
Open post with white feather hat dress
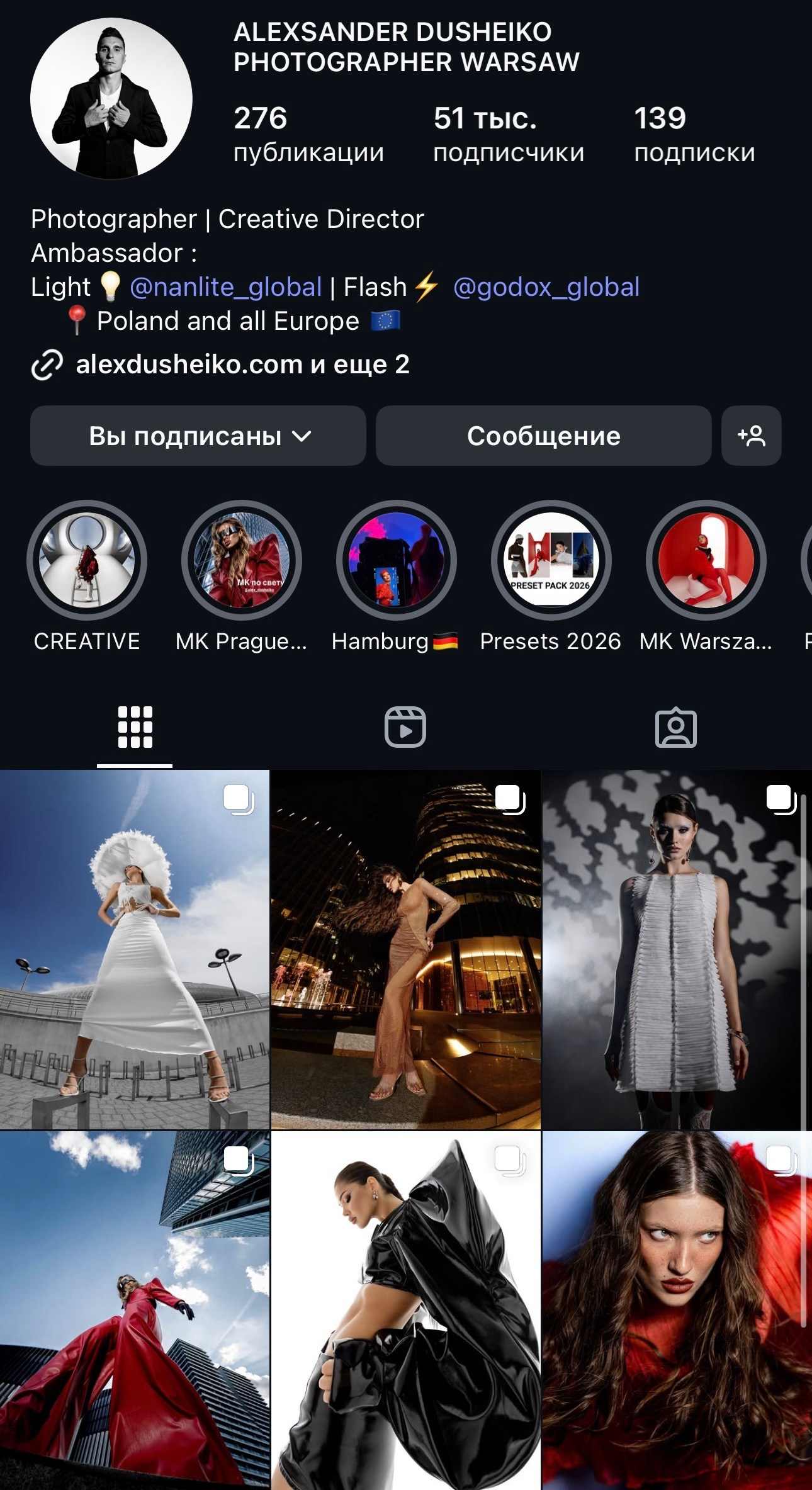[134, 949]
